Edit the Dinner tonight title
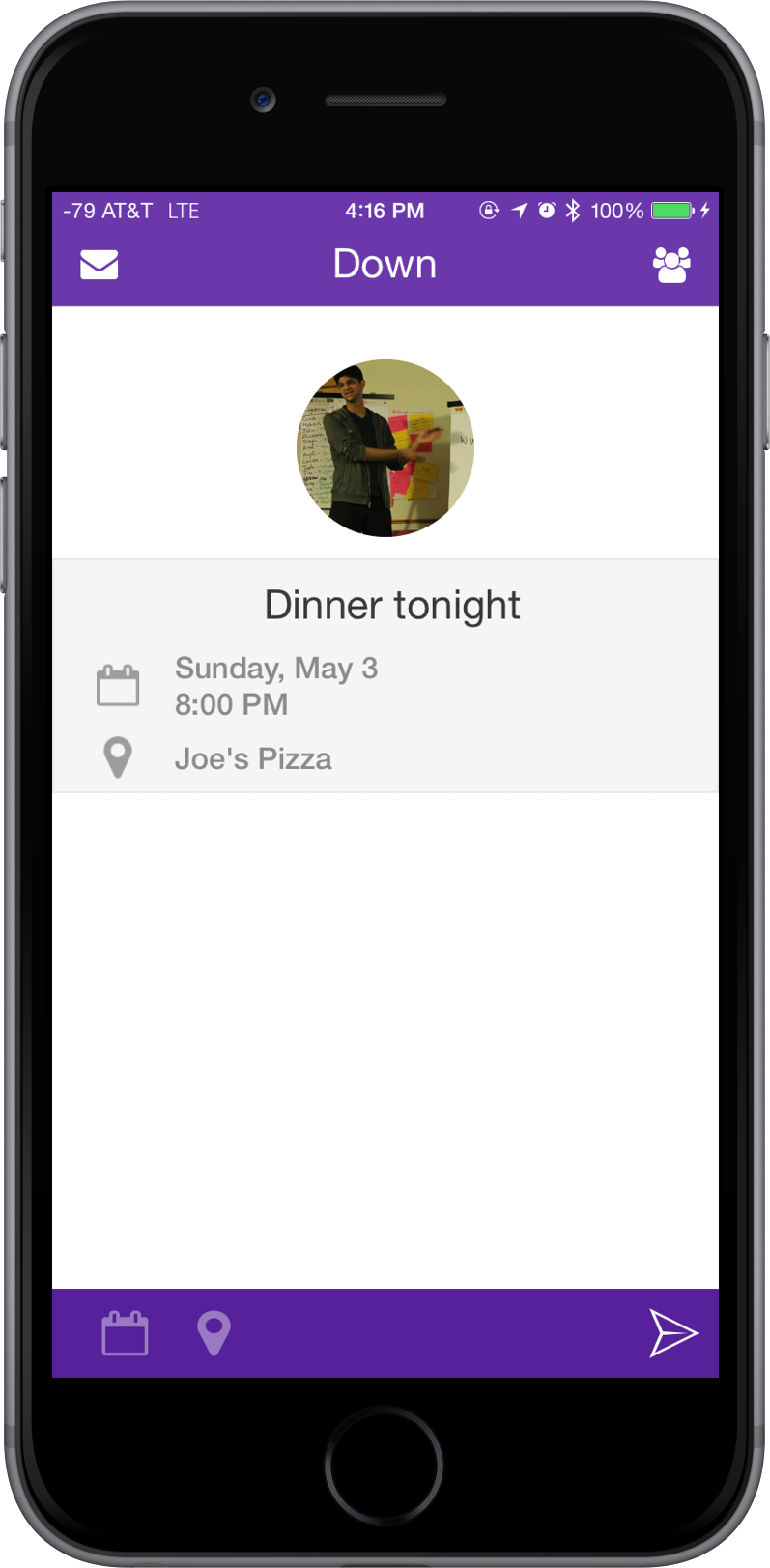 [x=391, y=606]
